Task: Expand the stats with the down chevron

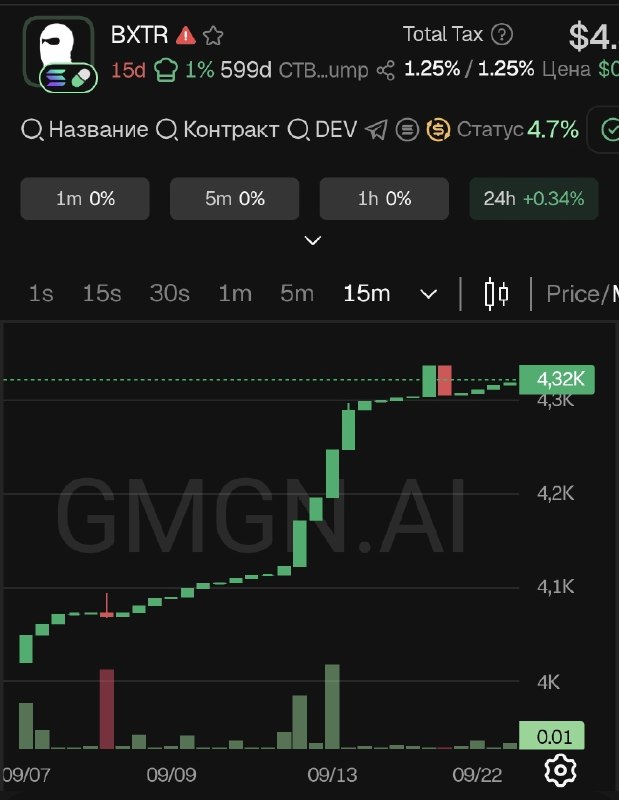Action: coord(313,240)
